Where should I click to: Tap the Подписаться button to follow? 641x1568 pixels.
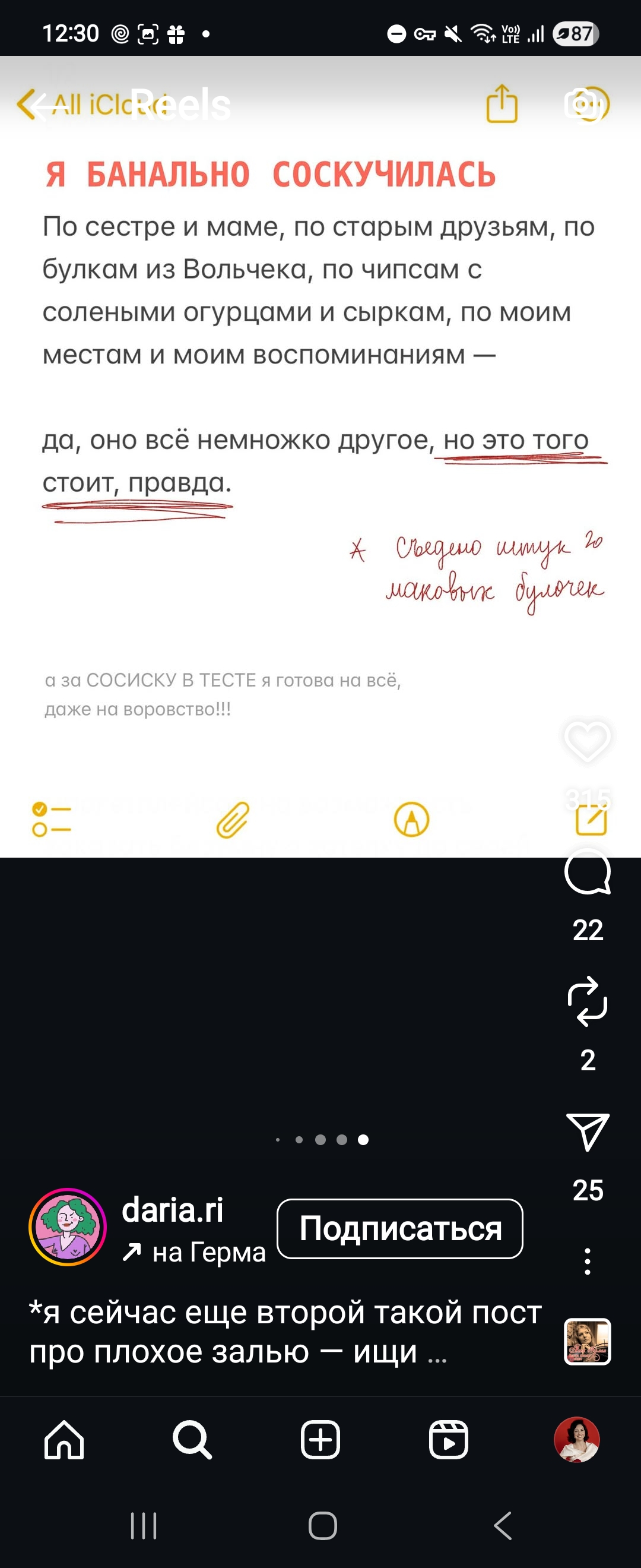coord(399,1228)
